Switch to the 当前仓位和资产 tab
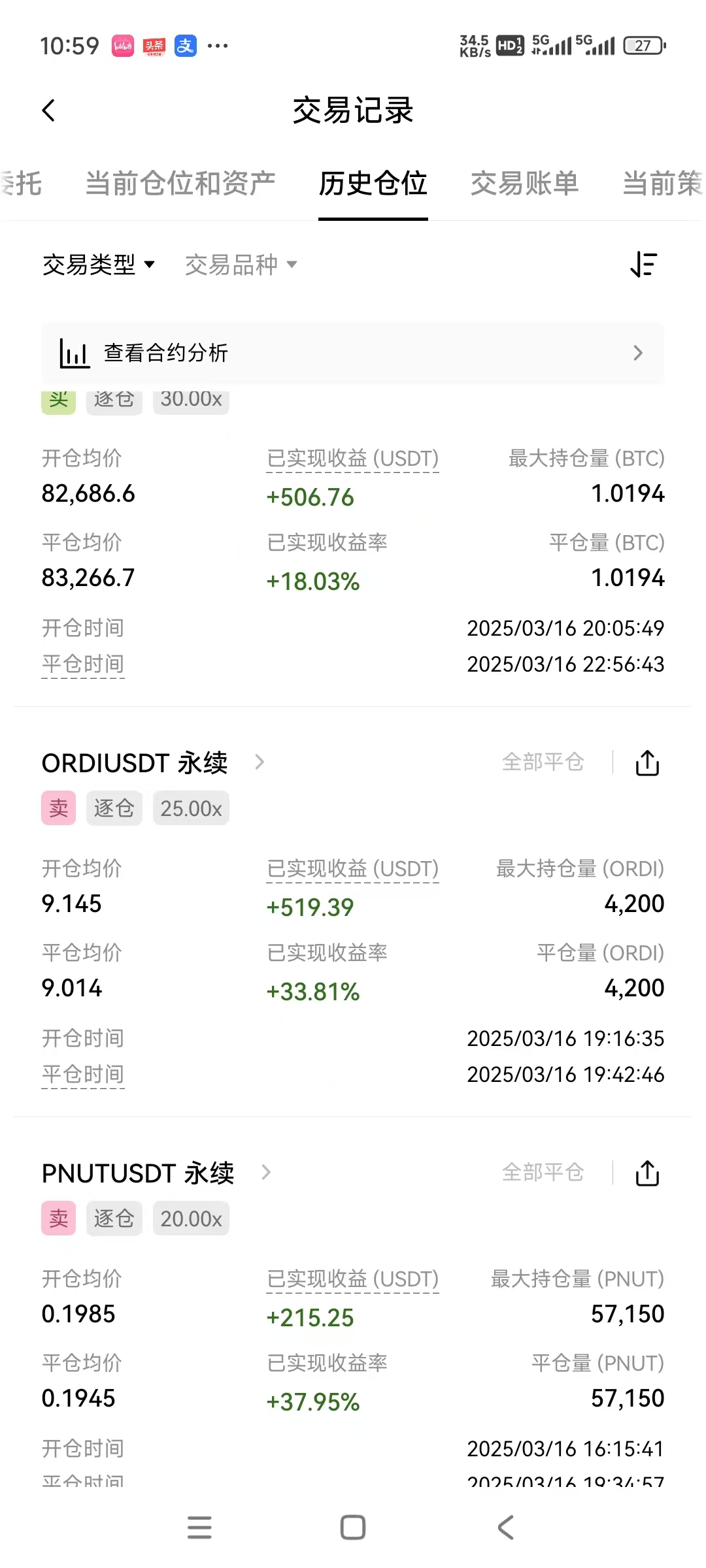Viewport: 706px width, 1568px height. pyautogui.click(x=181, y=184)
